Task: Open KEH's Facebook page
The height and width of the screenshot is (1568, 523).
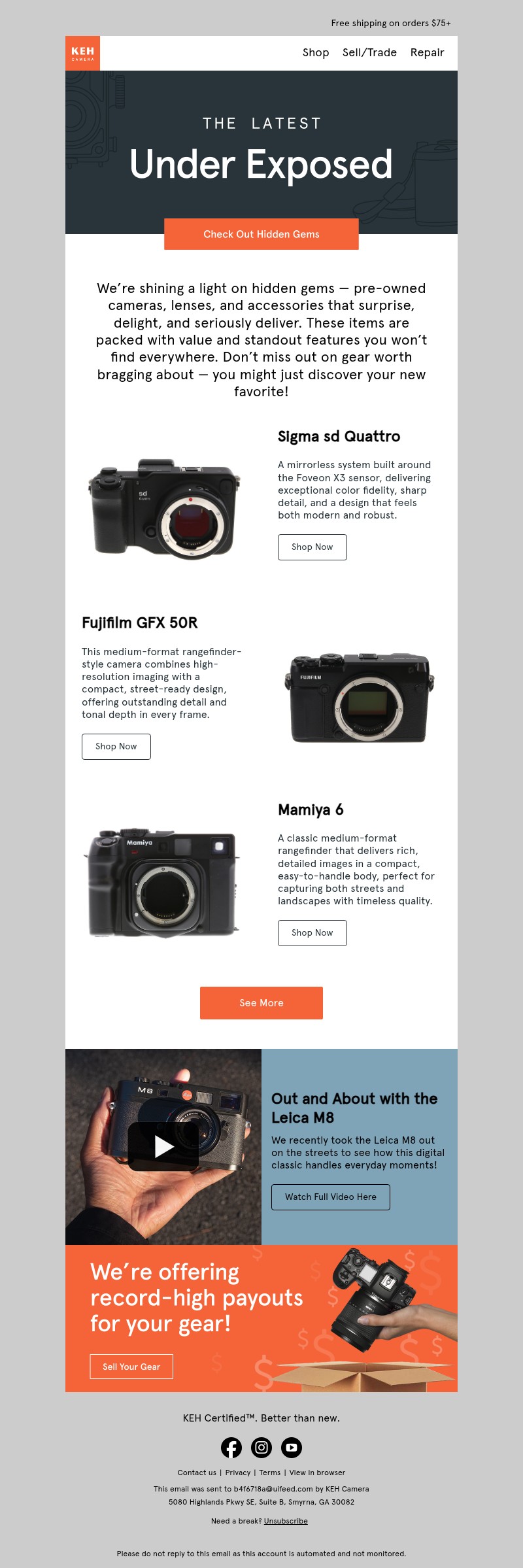Action: coord(231,1448)
